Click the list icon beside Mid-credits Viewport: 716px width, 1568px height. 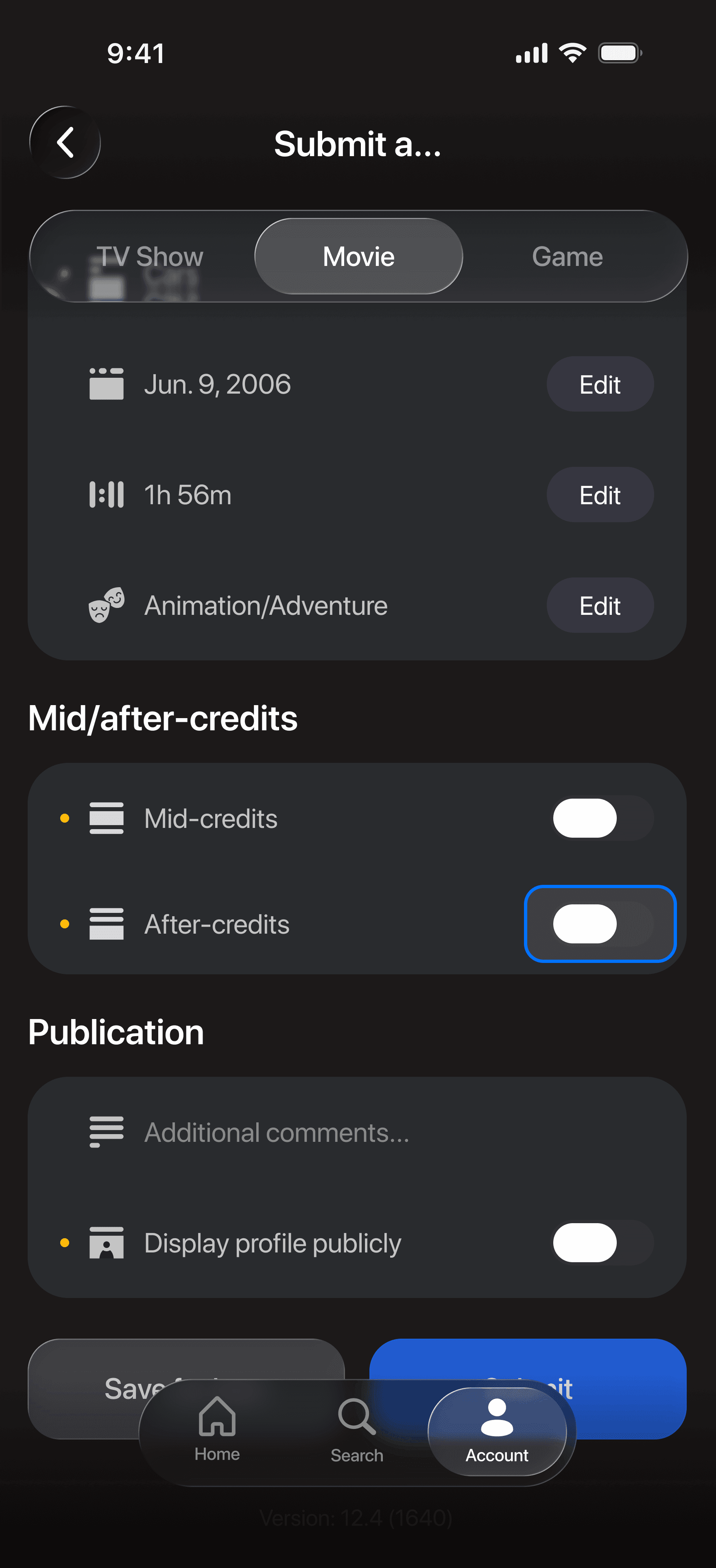click(106, 818)
